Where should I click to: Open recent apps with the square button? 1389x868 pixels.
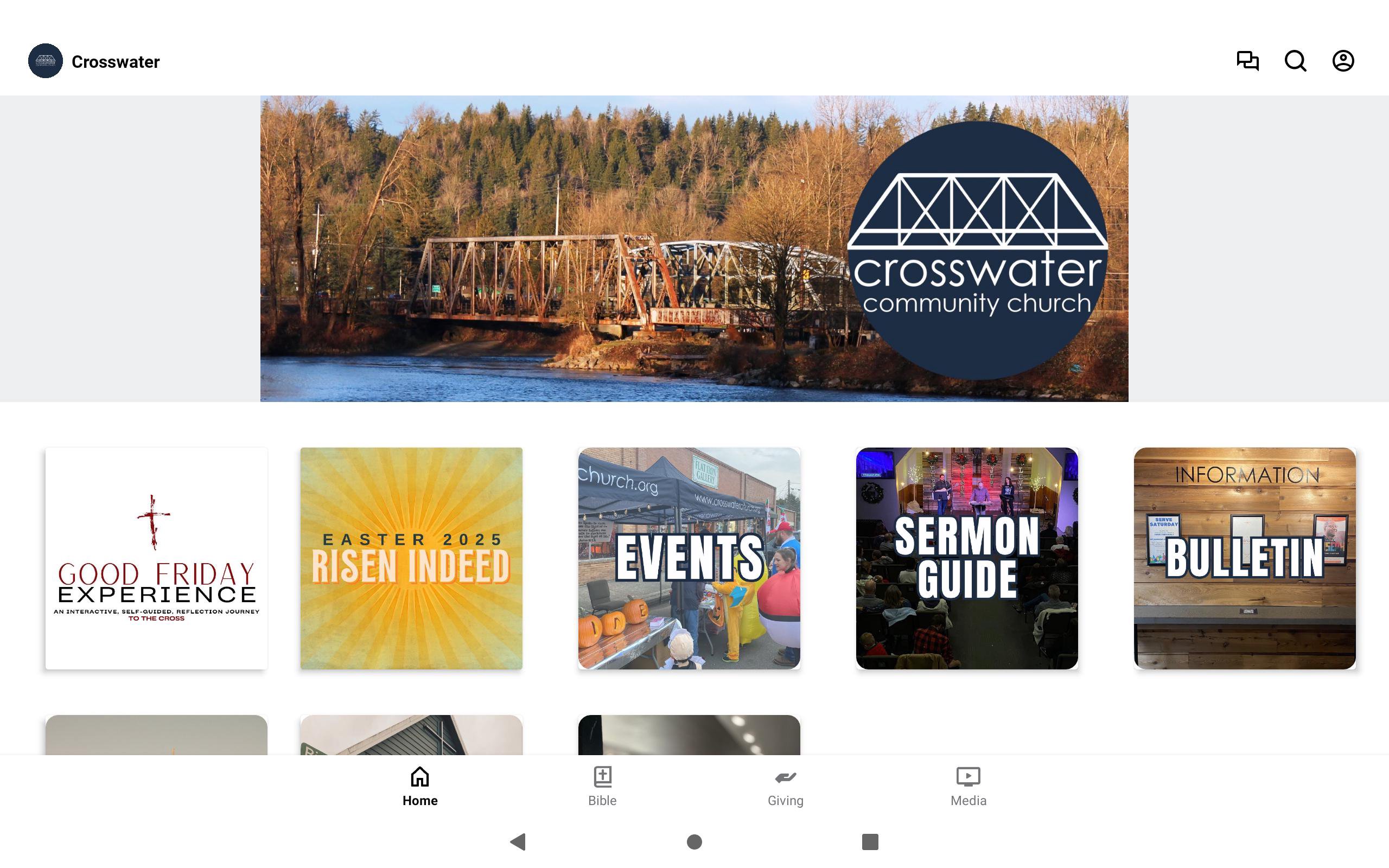pyautogui.click(x=870, y=841)
